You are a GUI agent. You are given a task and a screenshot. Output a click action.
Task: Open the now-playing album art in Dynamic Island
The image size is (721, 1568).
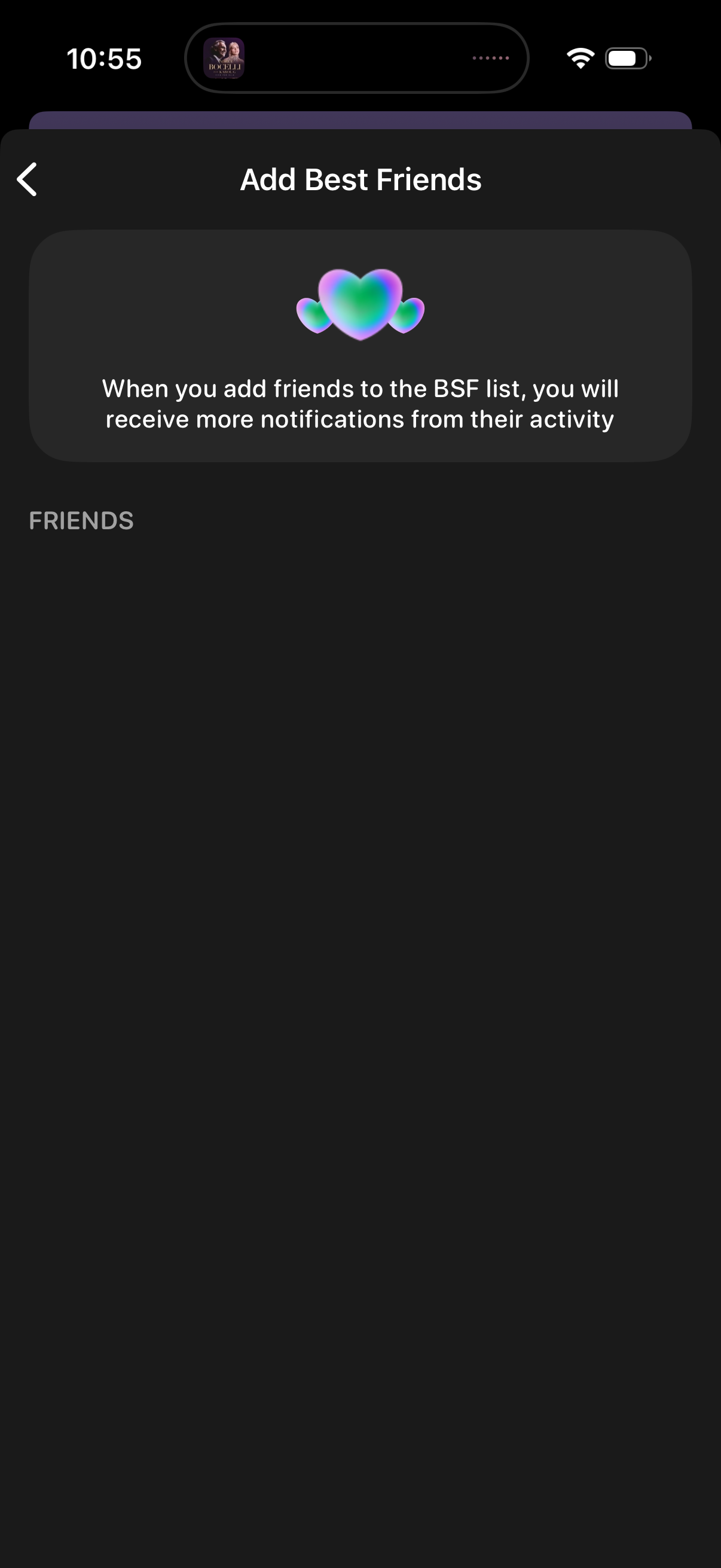(224, 59)
